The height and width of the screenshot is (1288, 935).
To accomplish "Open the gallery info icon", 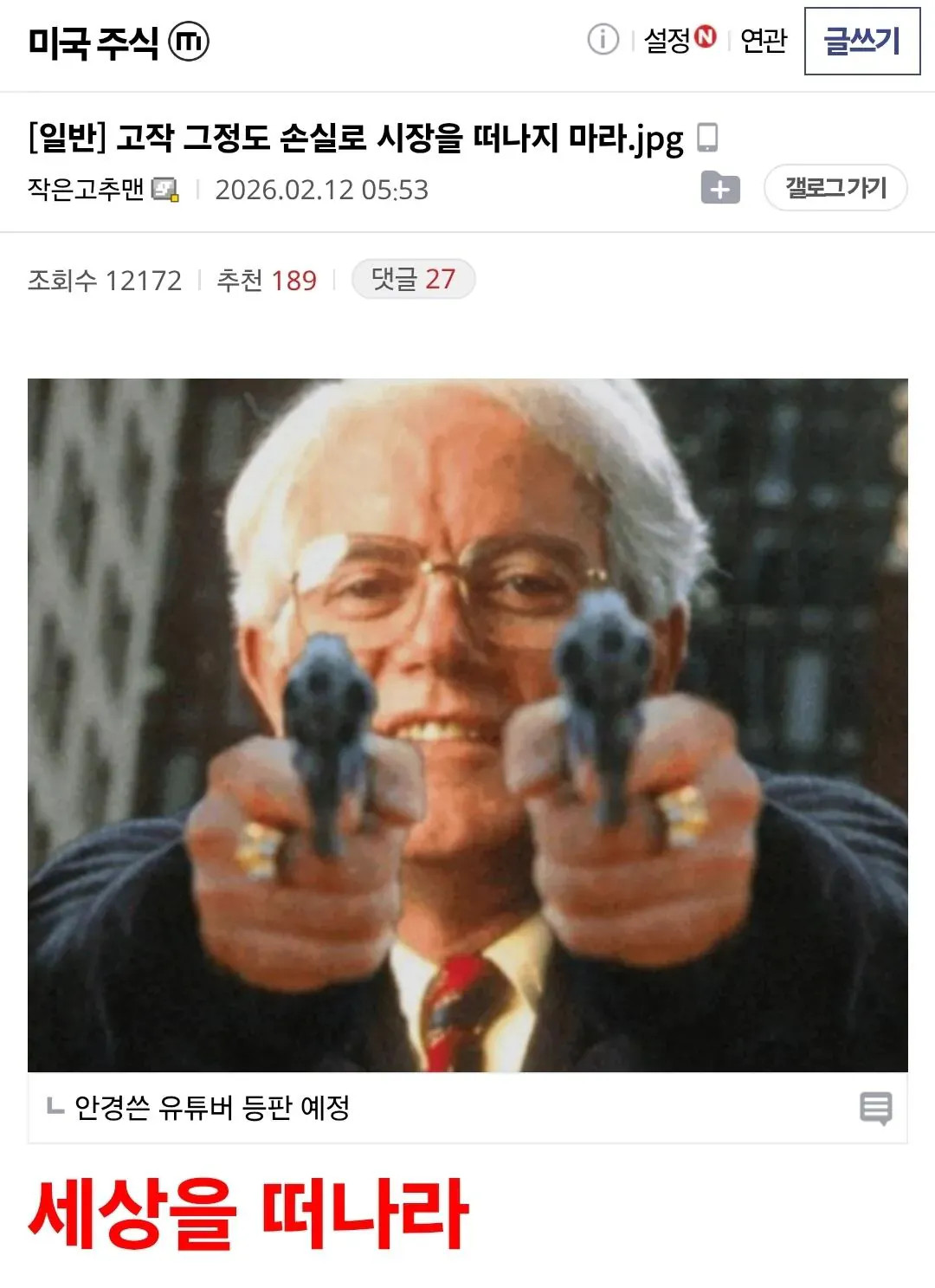I will click(x=603, y=40).
